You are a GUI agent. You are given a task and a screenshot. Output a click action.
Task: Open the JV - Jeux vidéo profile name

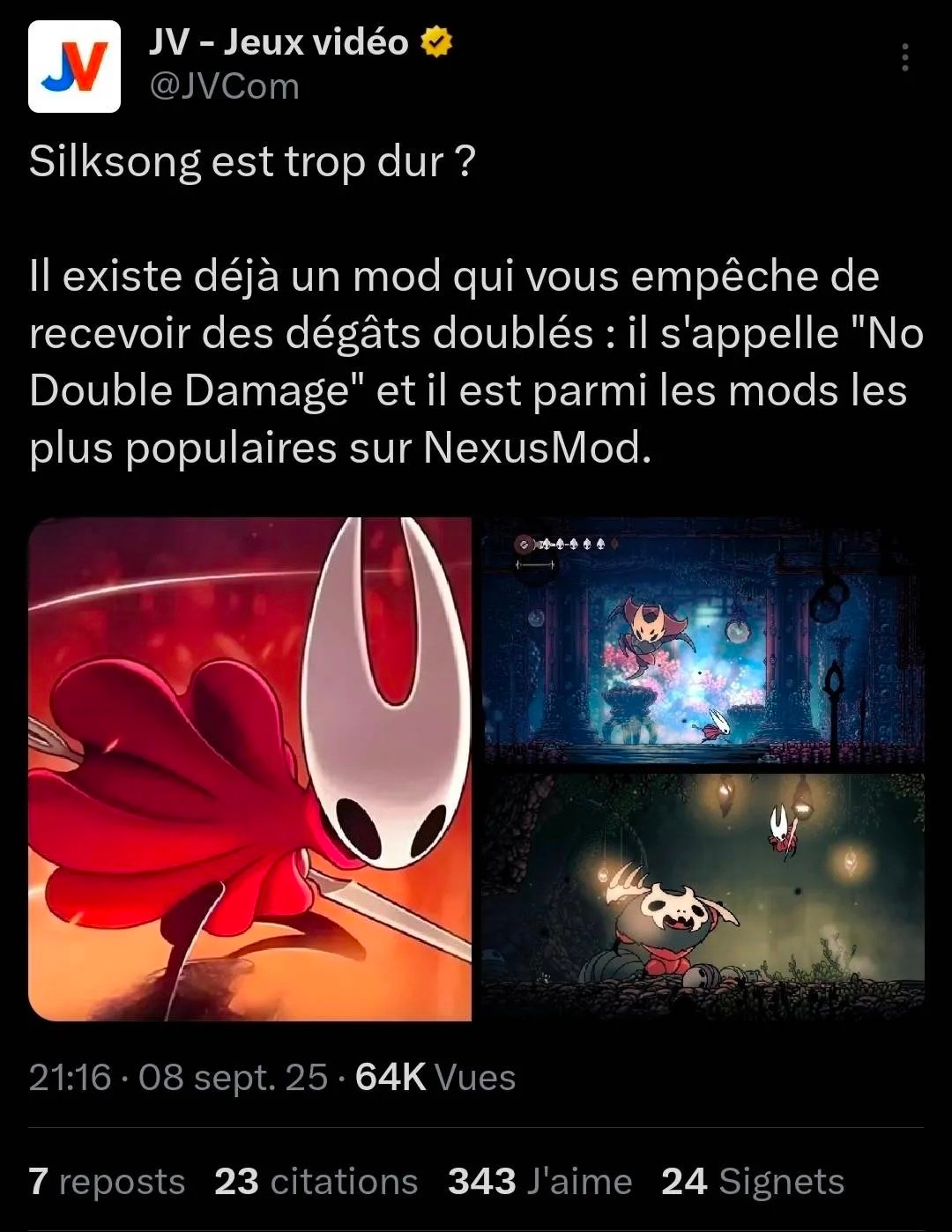click(278, 42)
